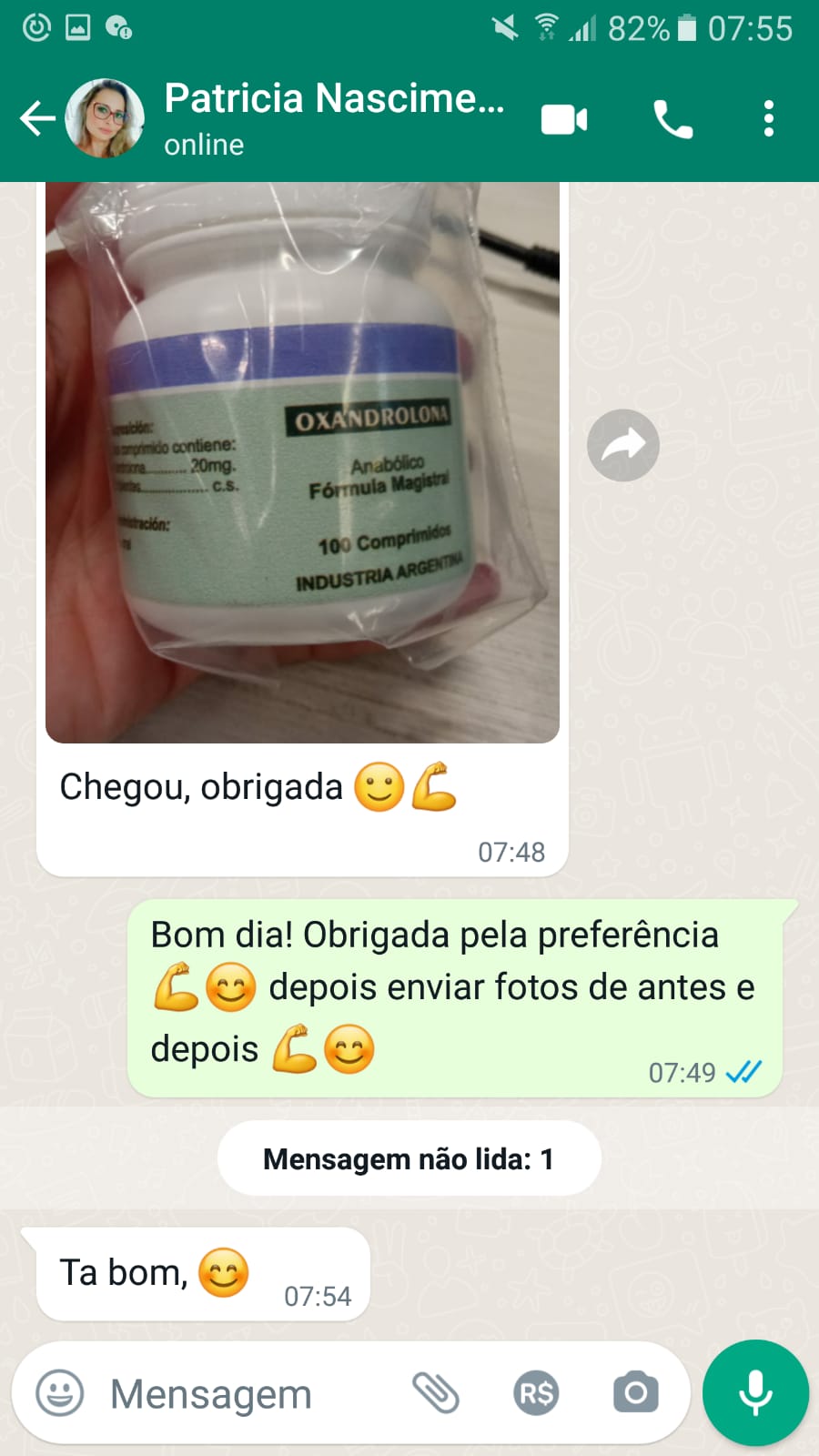Screen dimensions: 819x1456
Task: Open the camera to send a photo
Action: (635, 1393)
